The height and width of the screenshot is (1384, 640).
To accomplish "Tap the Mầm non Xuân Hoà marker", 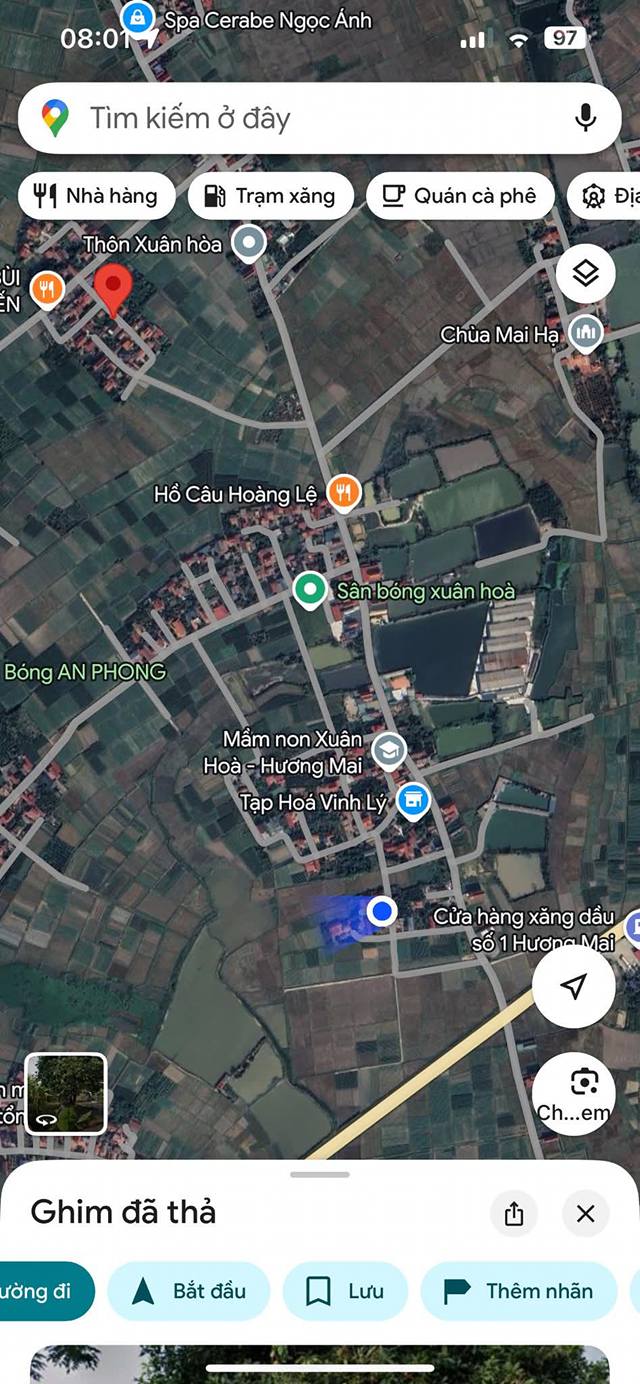I will click(388, 749).
